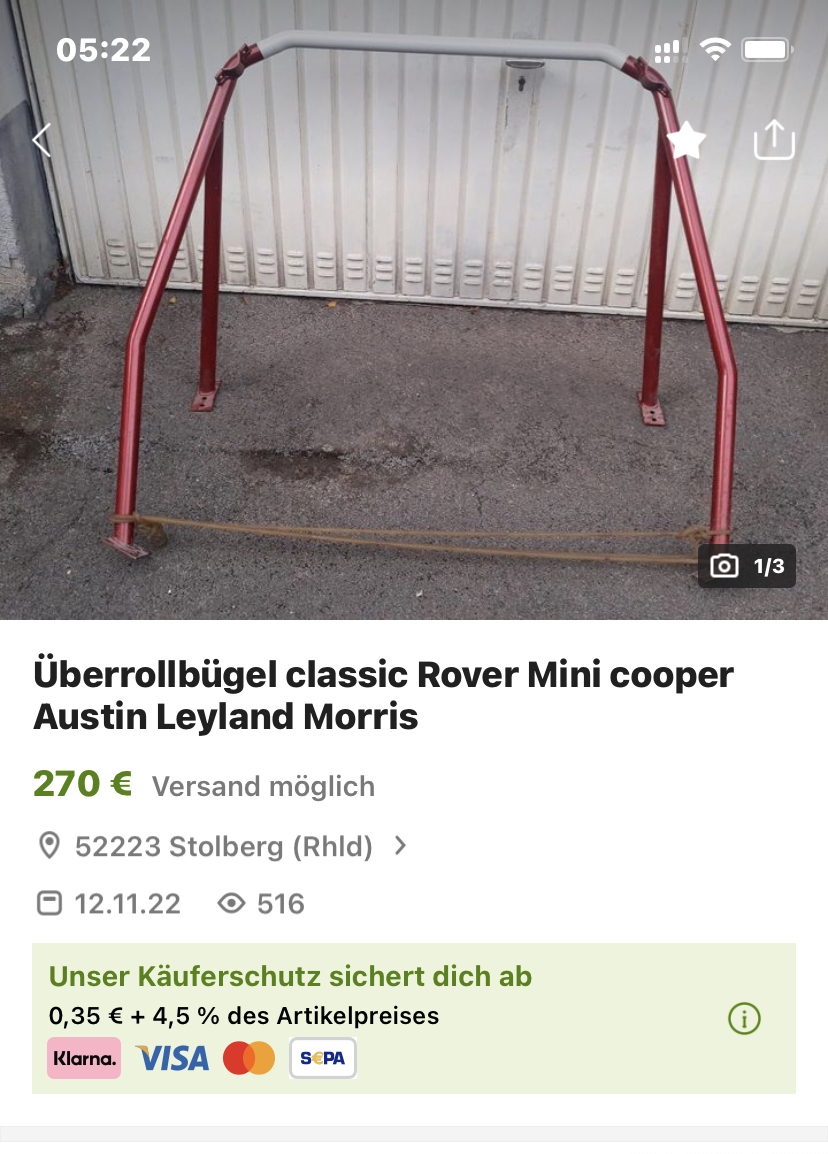Viewport: 828px width, 1154px height.
Task: Share this roll bar listing
Action: click(x=773, y=140)
